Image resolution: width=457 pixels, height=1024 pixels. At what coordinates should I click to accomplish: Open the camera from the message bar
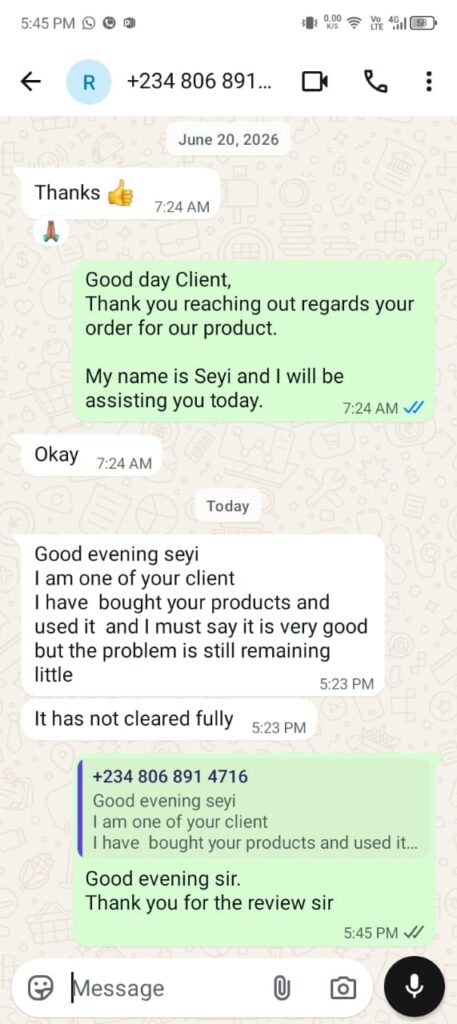[343, 989]
